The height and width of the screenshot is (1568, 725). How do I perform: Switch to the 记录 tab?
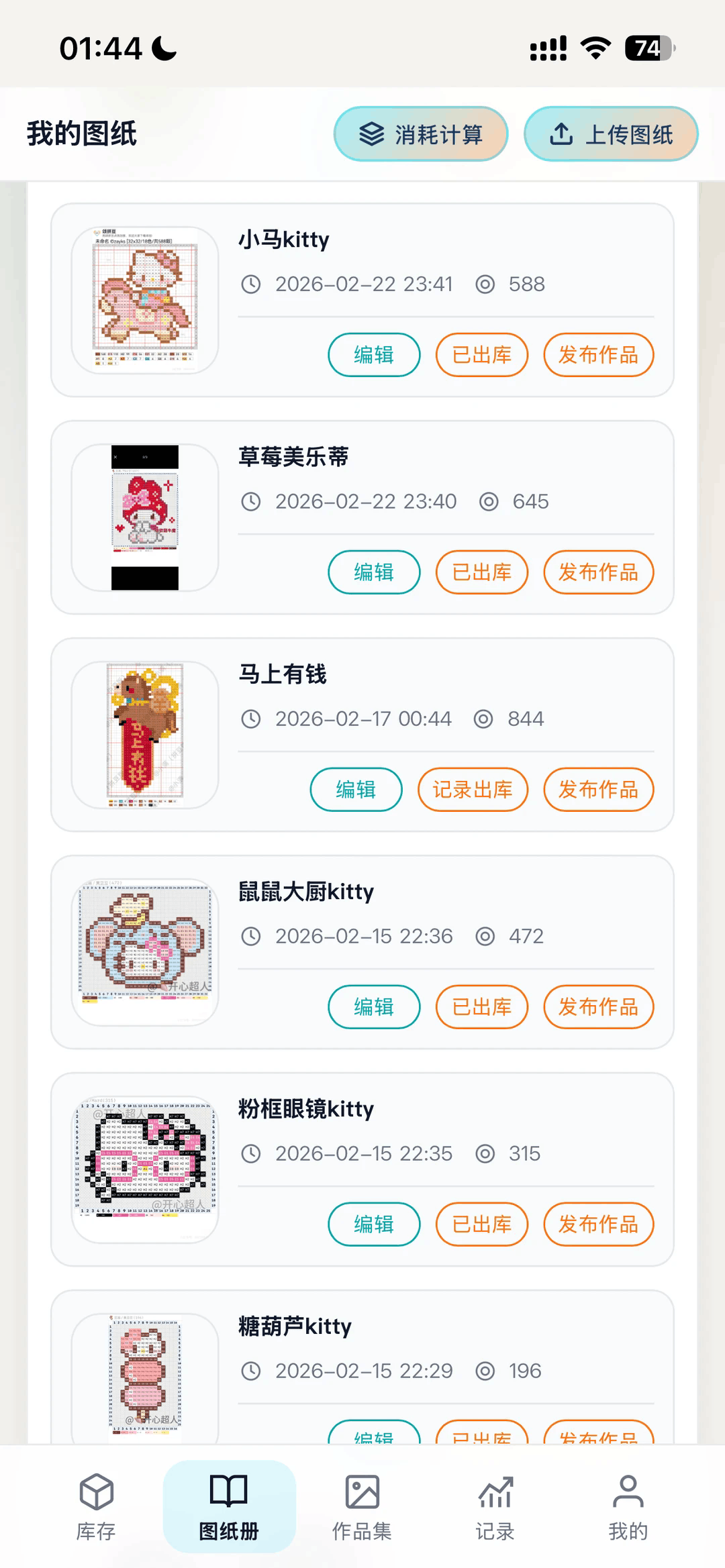(495, 1506)
